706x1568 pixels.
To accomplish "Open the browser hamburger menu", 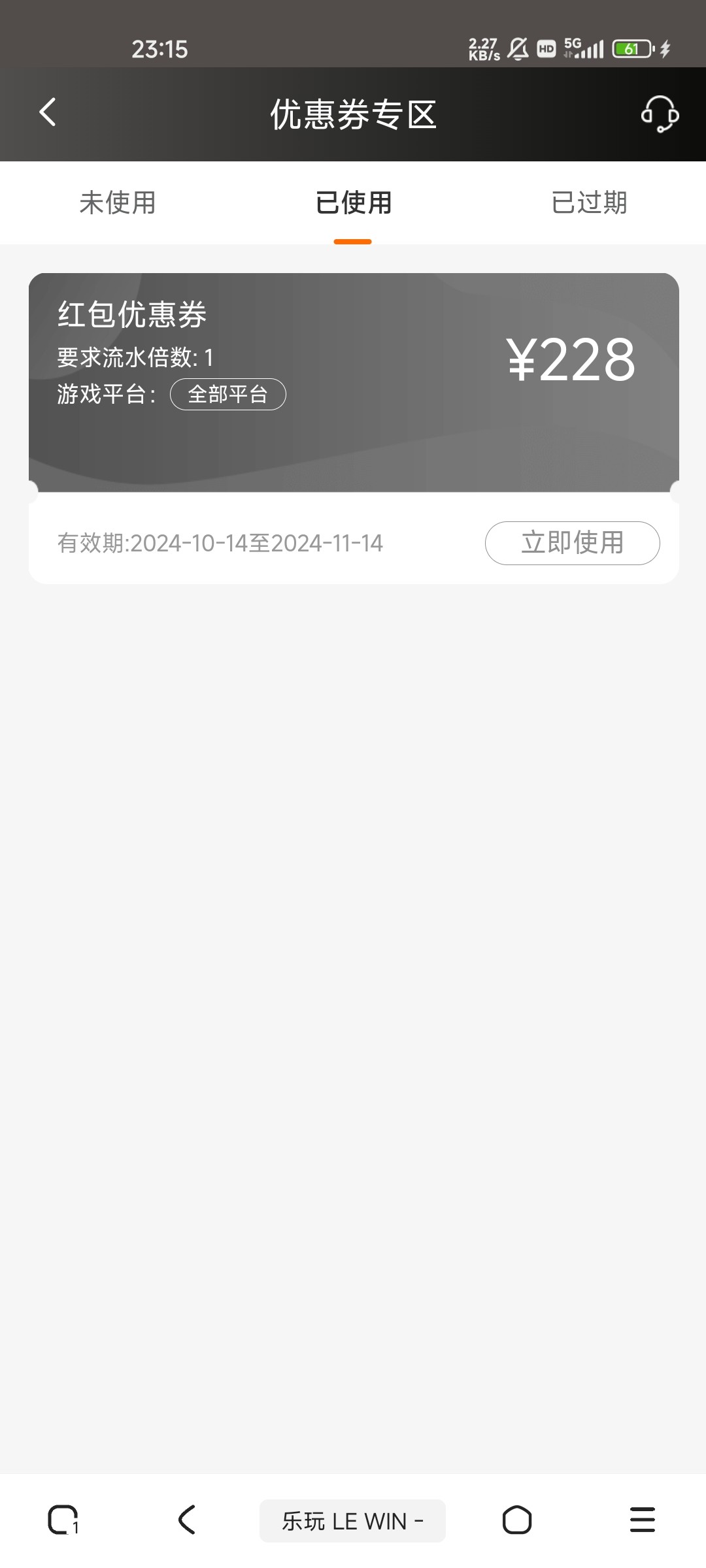I will pyautogui.click(x=642, y=1520).
